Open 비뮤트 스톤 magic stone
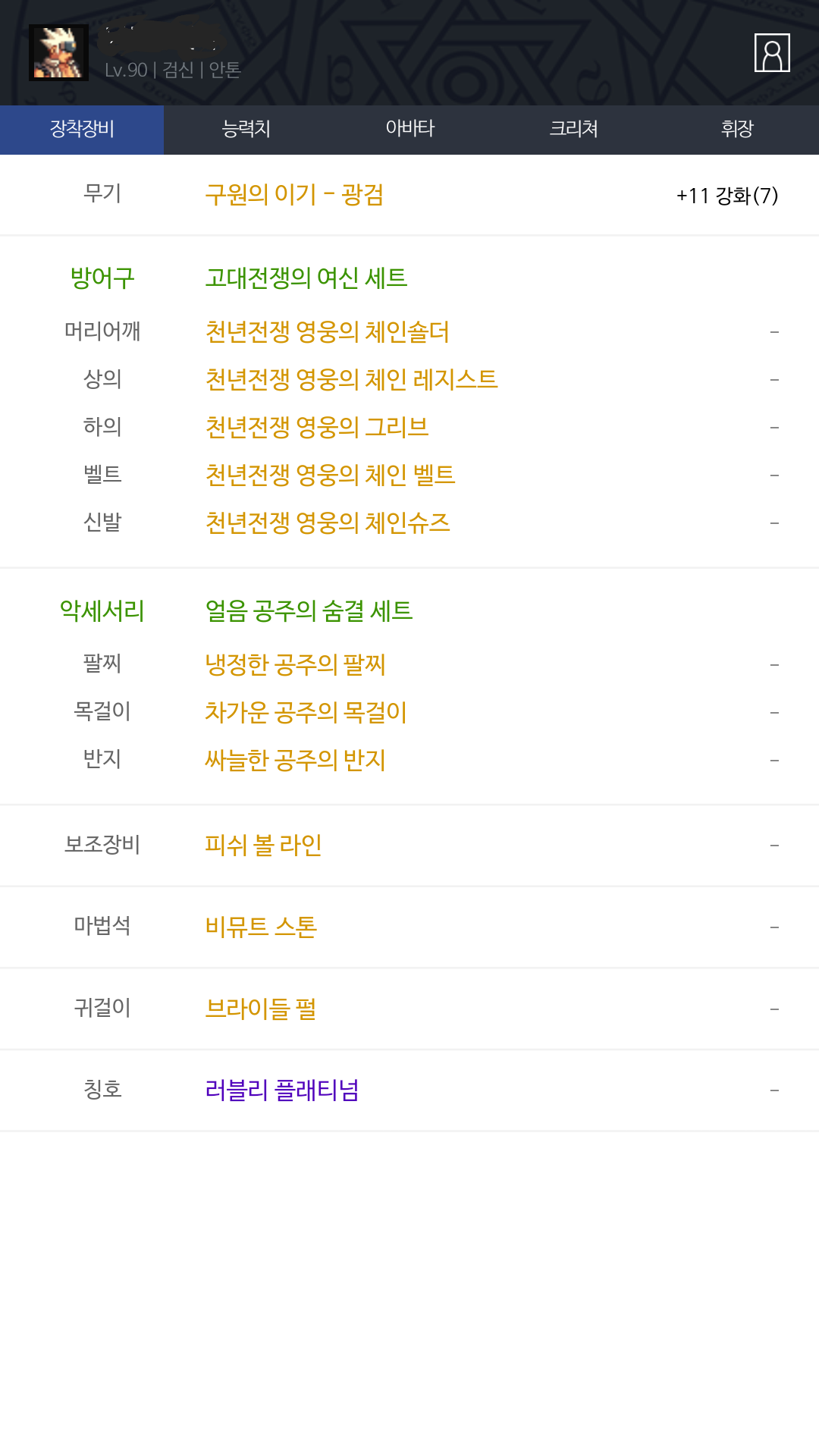 point(261,927)
